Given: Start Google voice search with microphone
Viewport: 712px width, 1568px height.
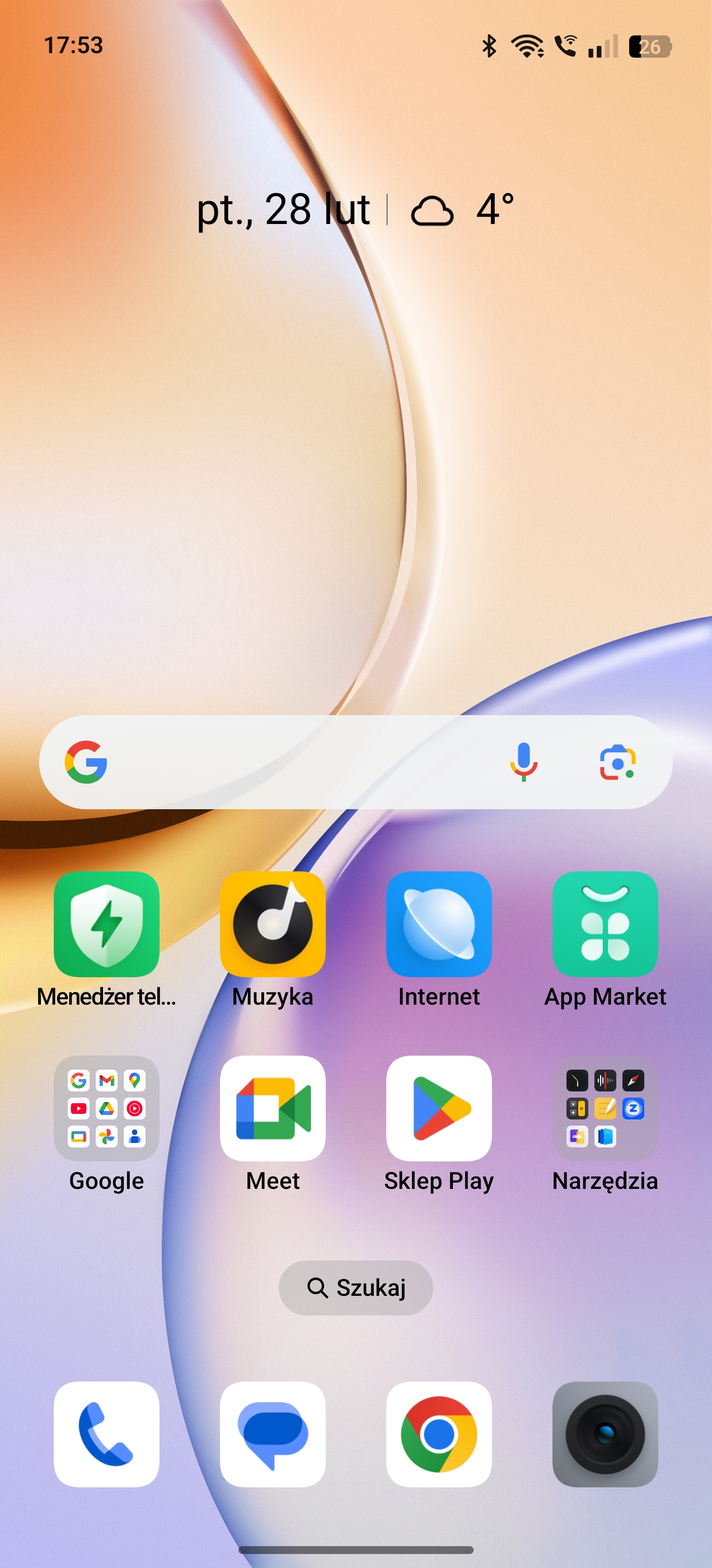Looking at the screenshot, I should 523,762.
